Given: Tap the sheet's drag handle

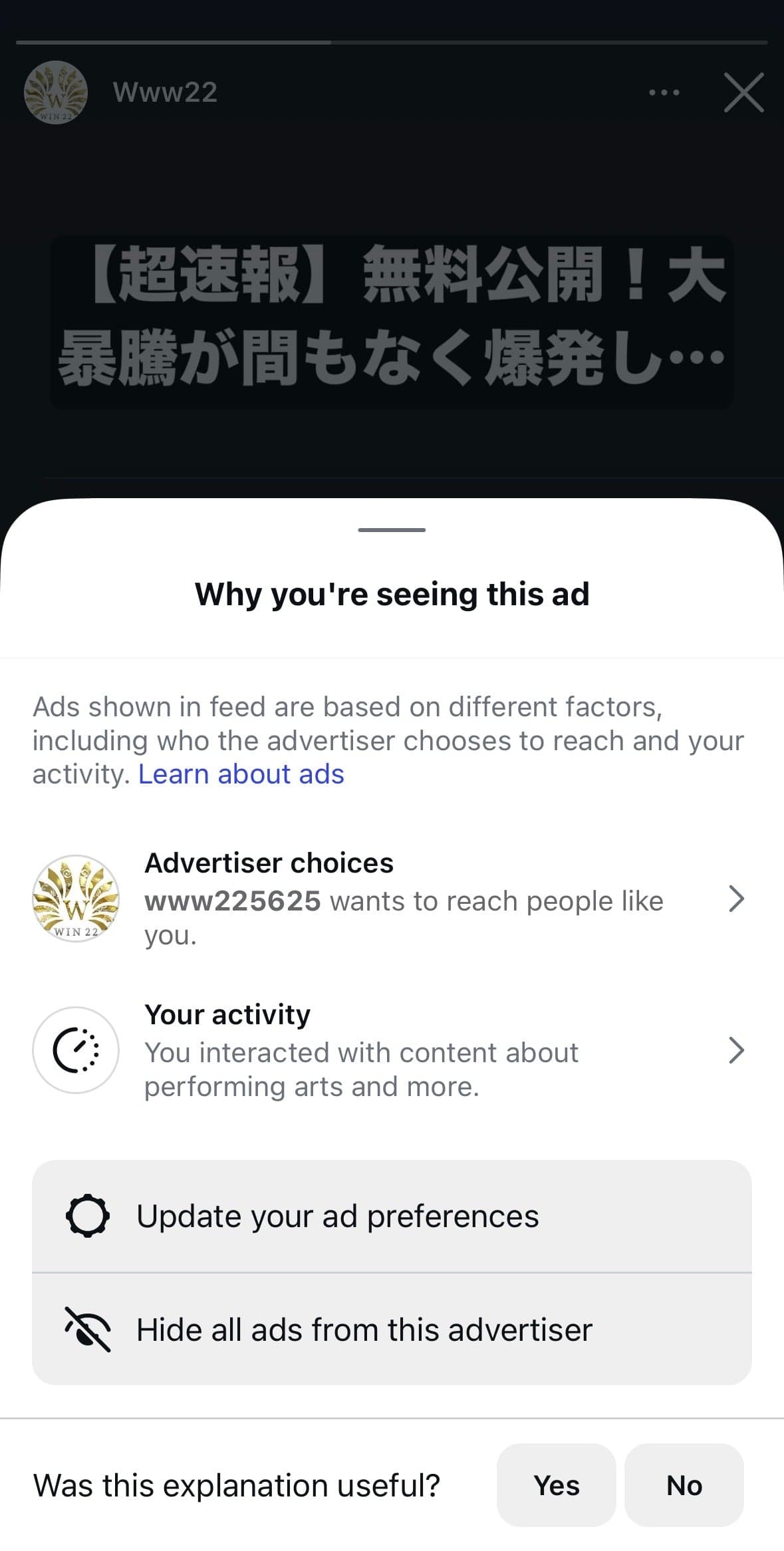Looking at the screenshot, I should coord(392,530).
